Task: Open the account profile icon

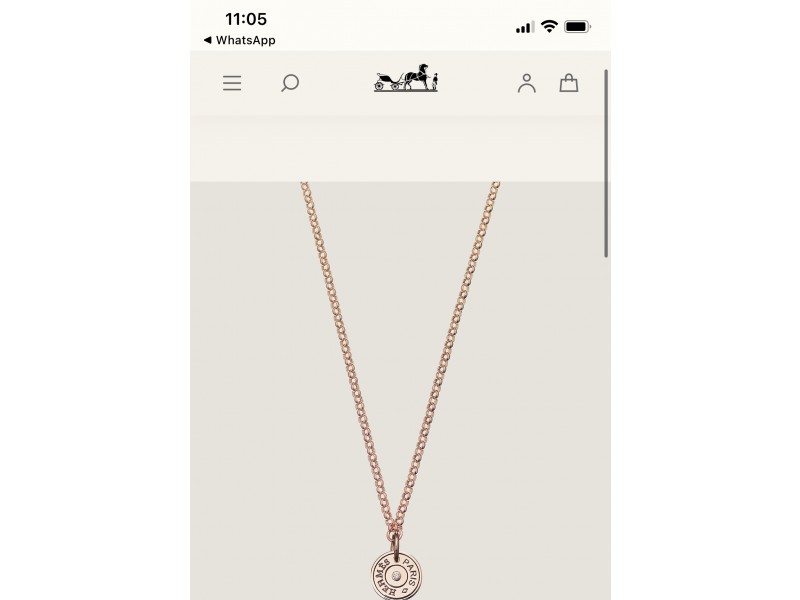Action: point(527,83)
